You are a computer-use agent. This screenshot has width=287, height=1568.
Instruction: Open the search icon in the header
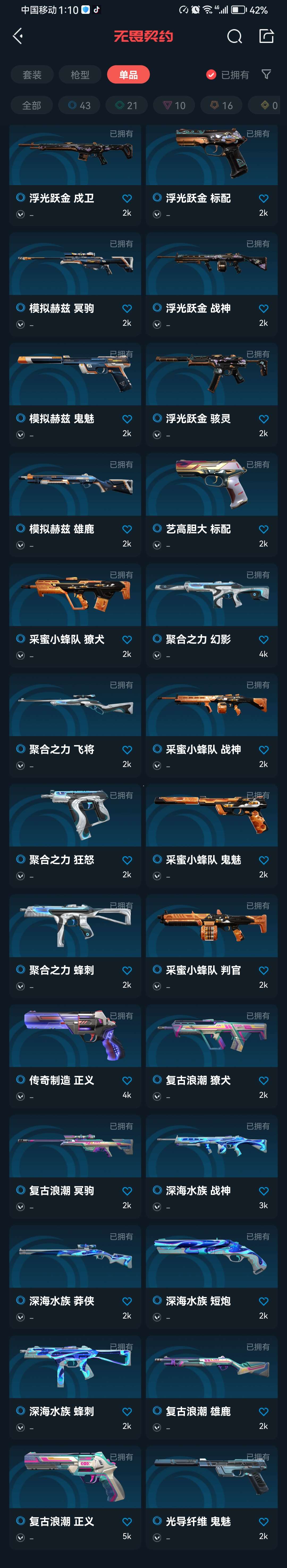(x=234, y=36)
